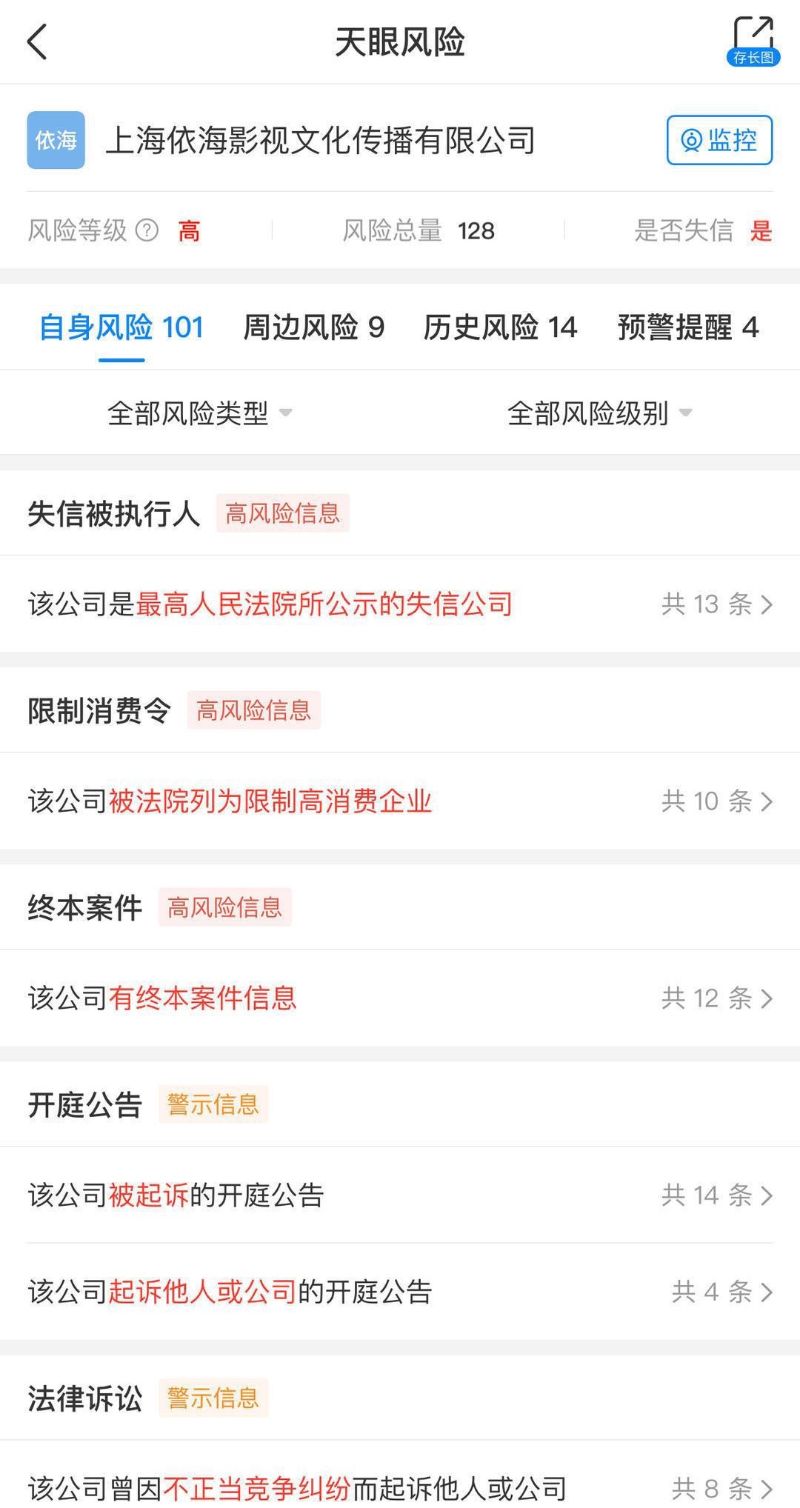800x1508 pixels.
Task: View the 12 终本案件信息 records
Action: (x=400, y=998)
